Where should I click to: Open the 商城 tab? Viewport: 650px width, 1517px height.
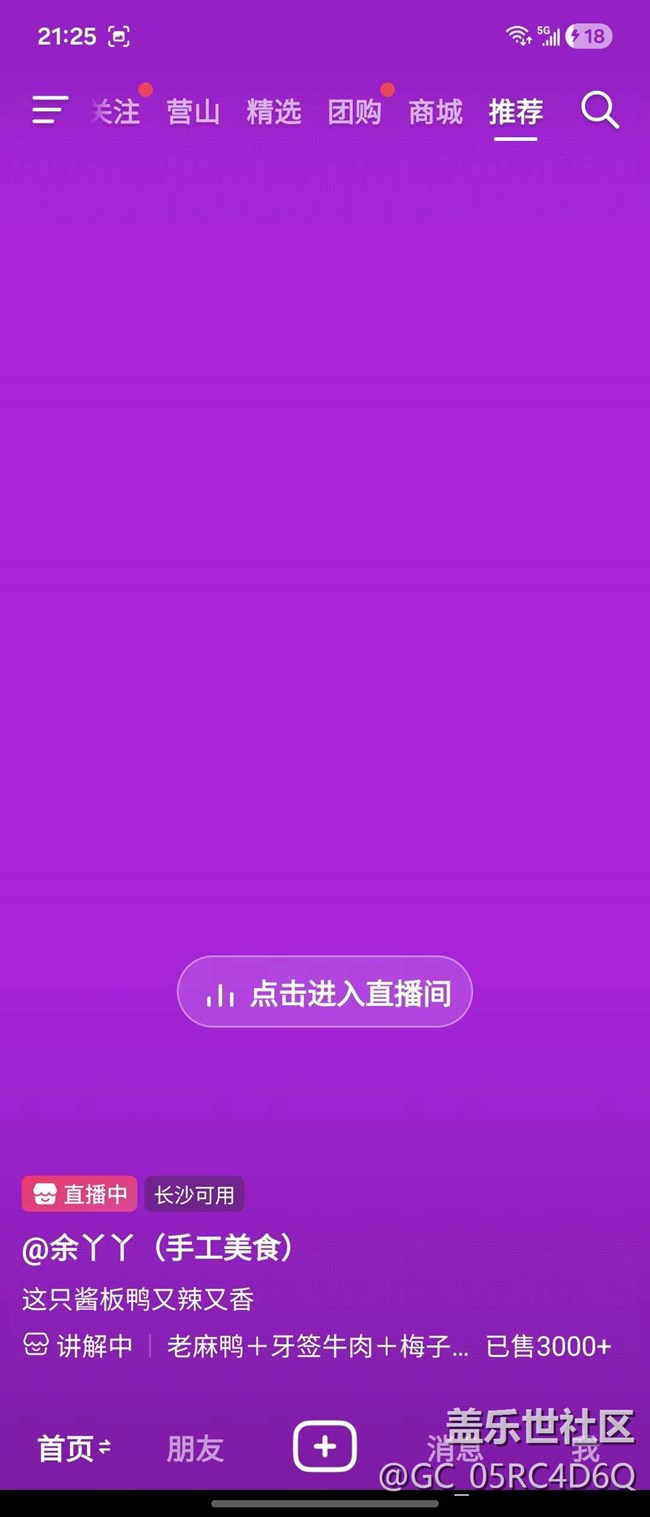coord(435,112)
